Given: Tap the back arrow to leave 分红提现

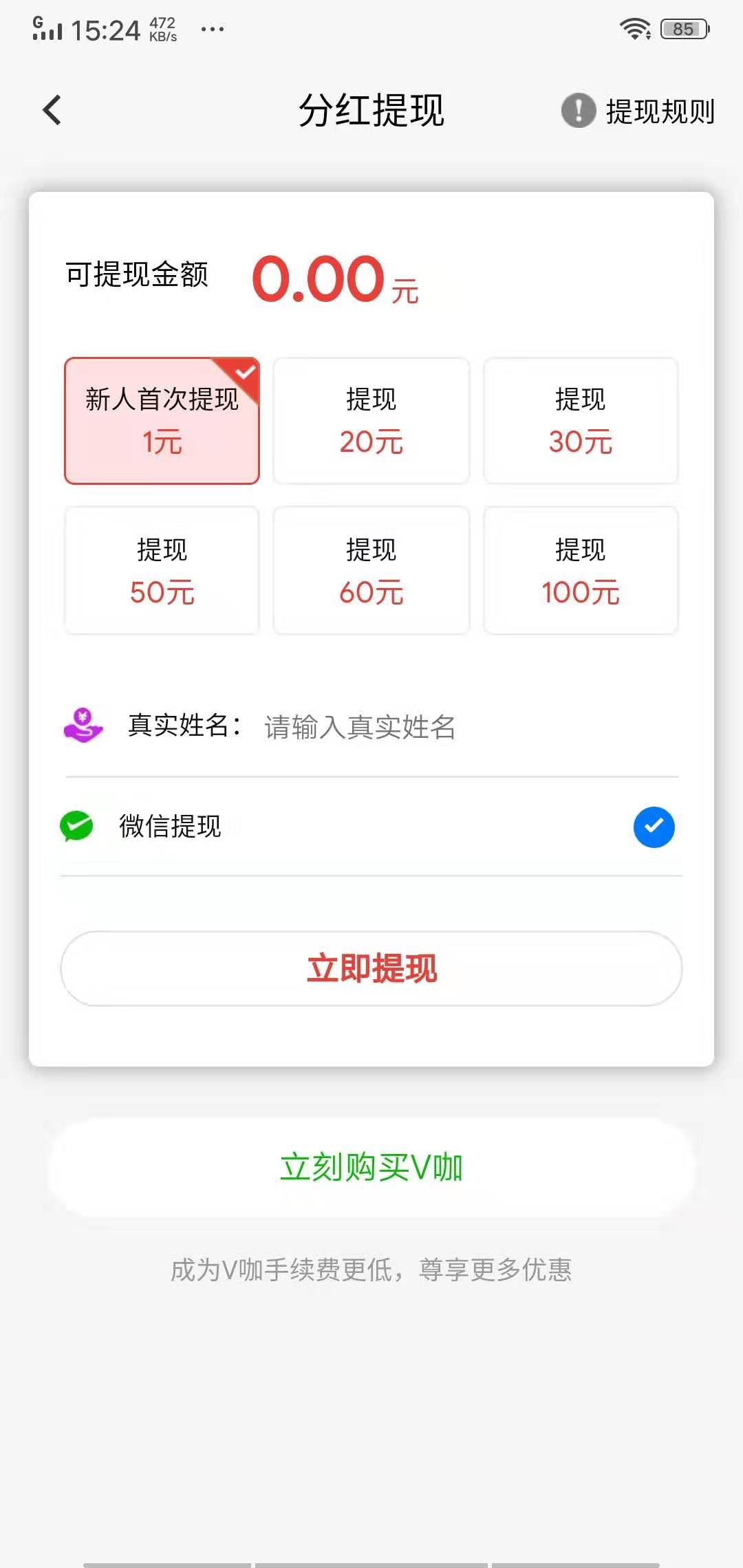Looking at the screenshot, I should [52, 110].
